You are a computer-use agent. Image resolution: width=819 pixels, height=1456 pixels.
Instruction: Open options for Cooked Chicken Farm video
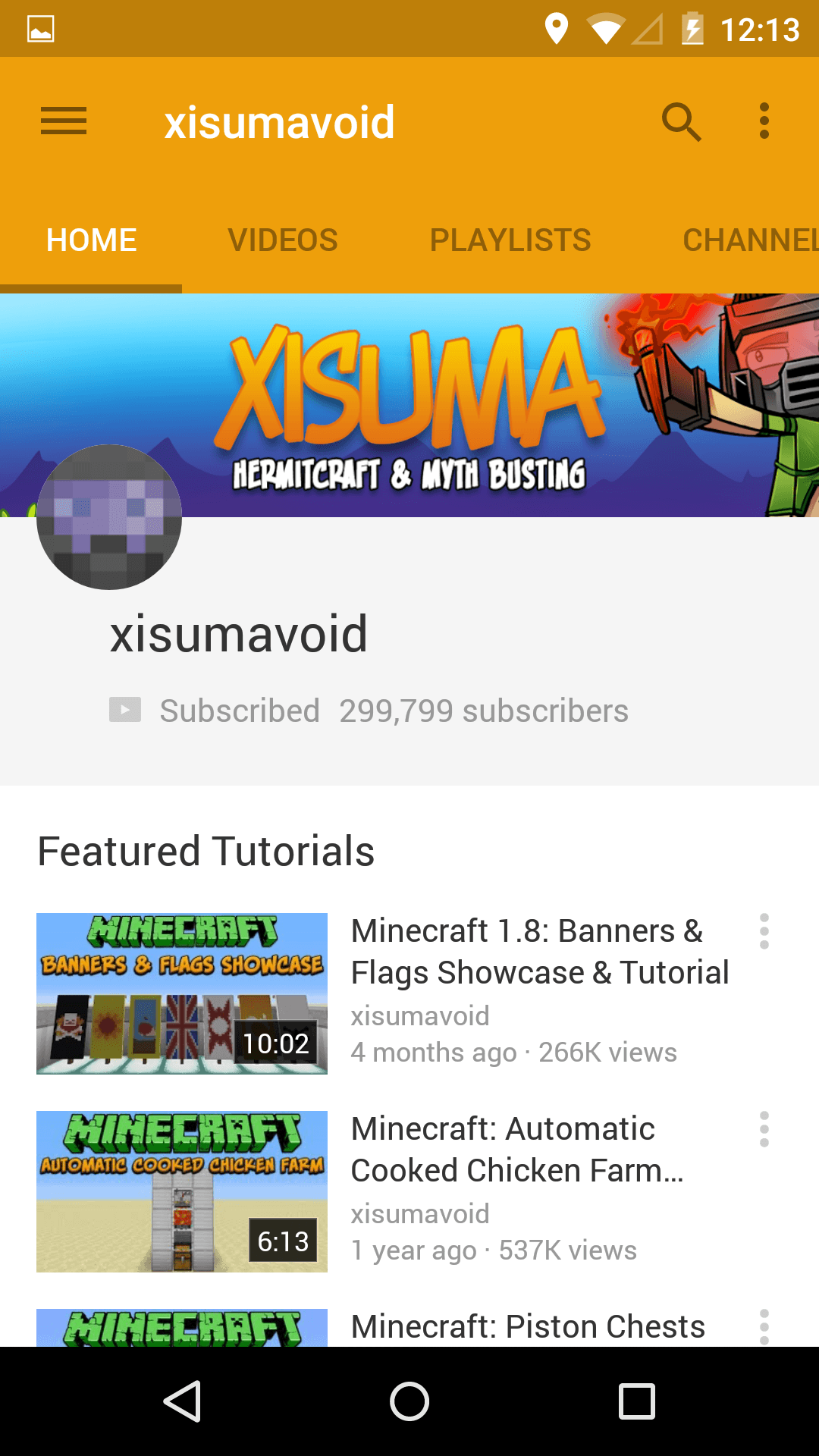click(x=764, y=1129)
